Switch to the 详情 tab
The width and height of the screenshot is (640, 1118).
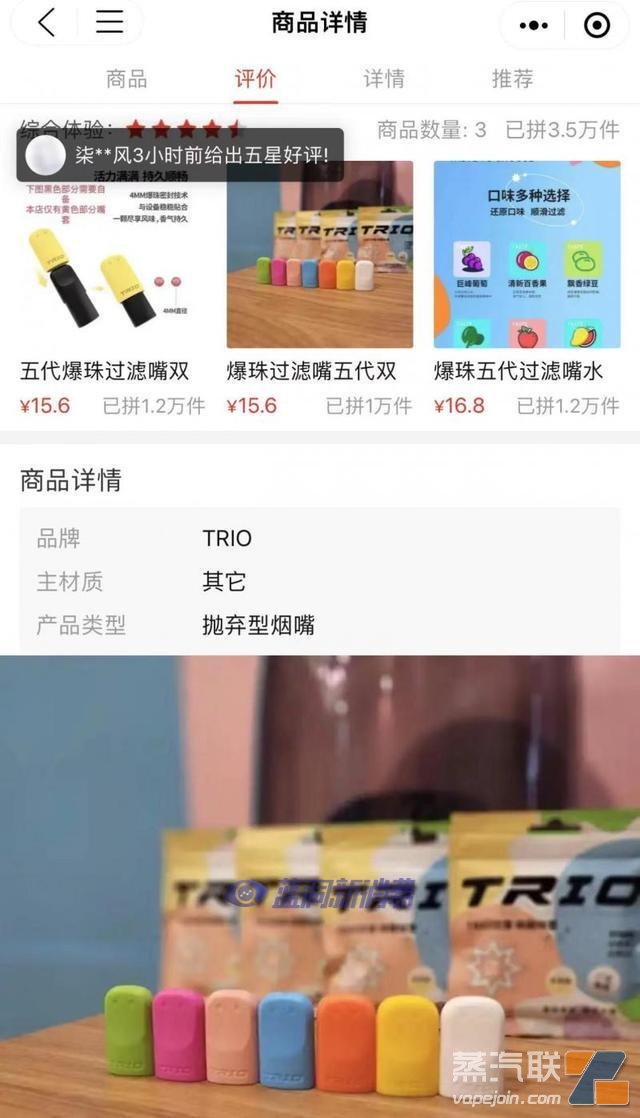(x=383, y=79)
